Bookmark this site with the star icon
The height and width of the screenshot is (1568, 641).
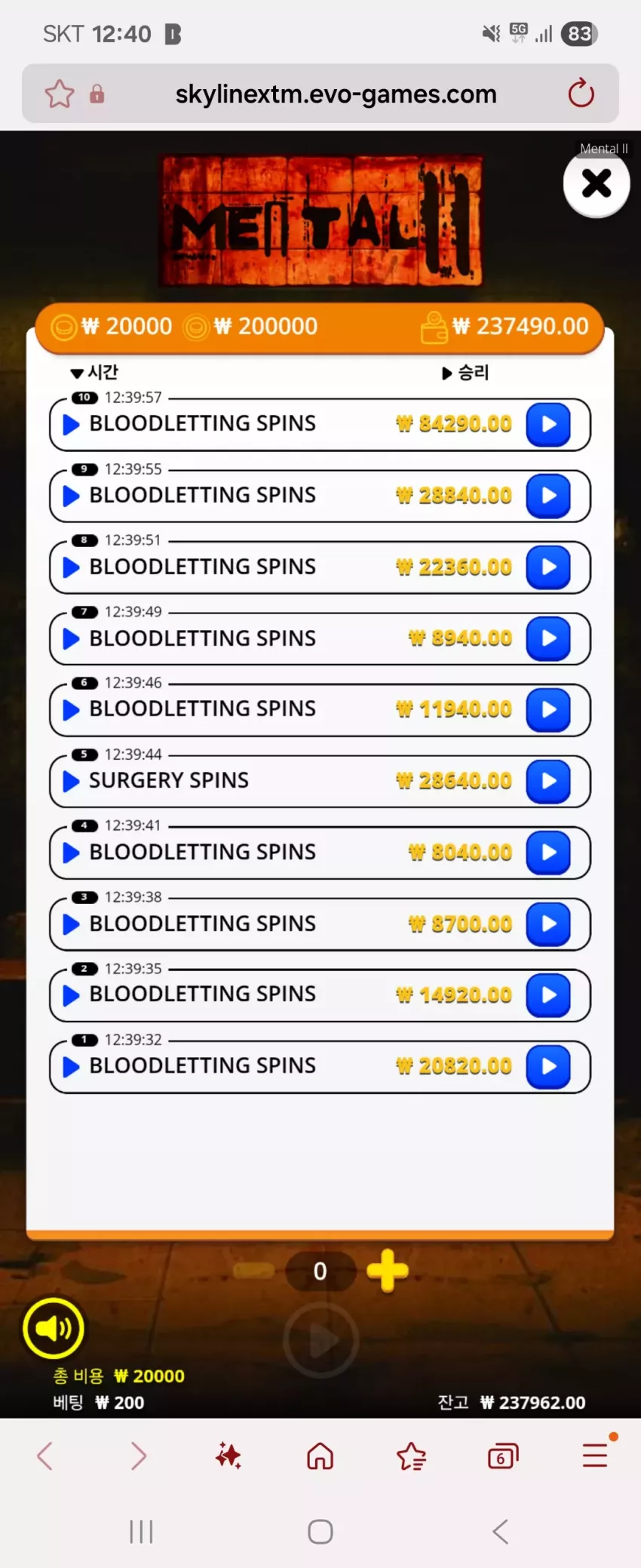(60, 94)
